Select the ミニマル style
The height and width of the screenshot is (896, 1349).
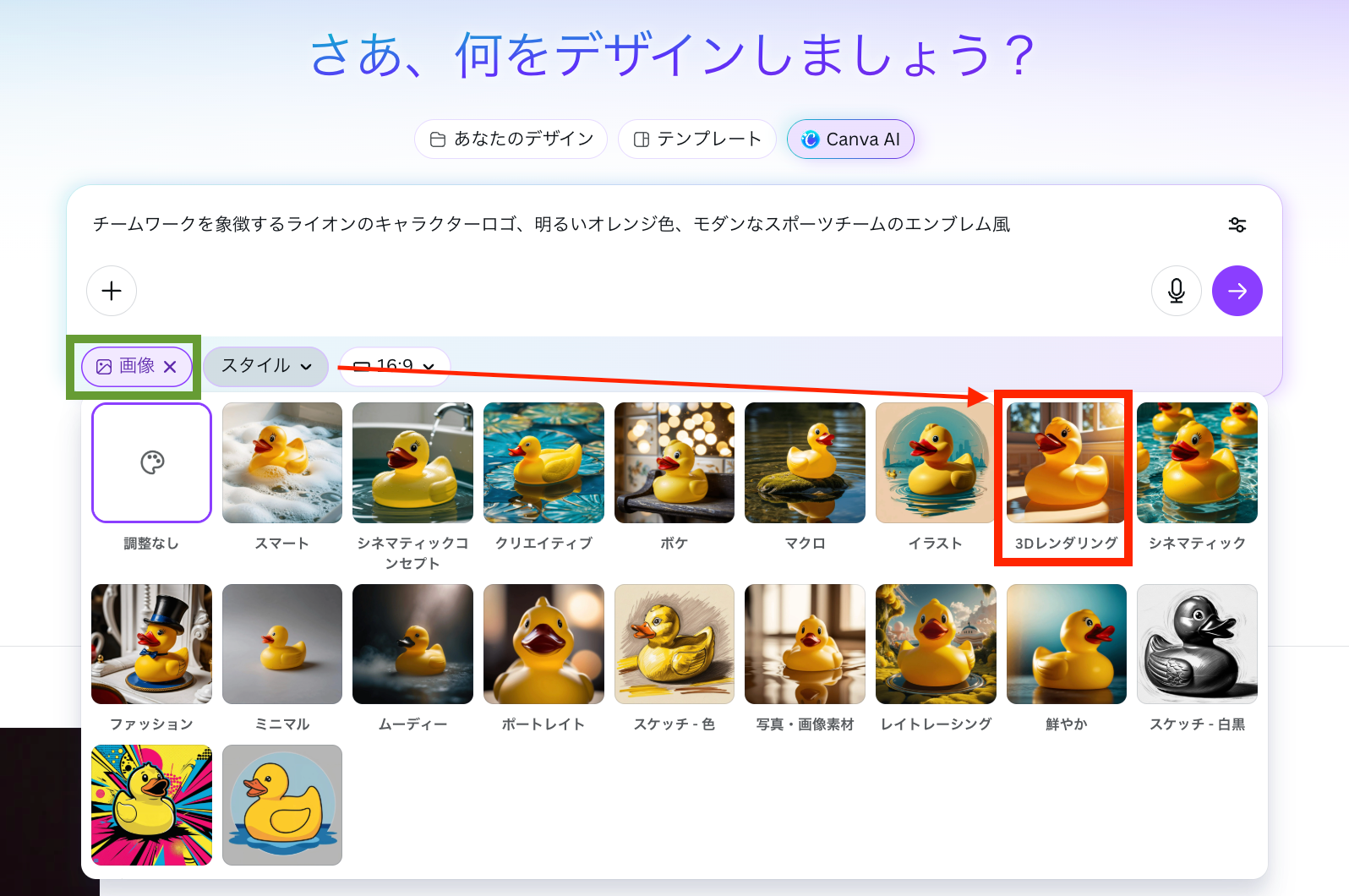coord(282,644)
